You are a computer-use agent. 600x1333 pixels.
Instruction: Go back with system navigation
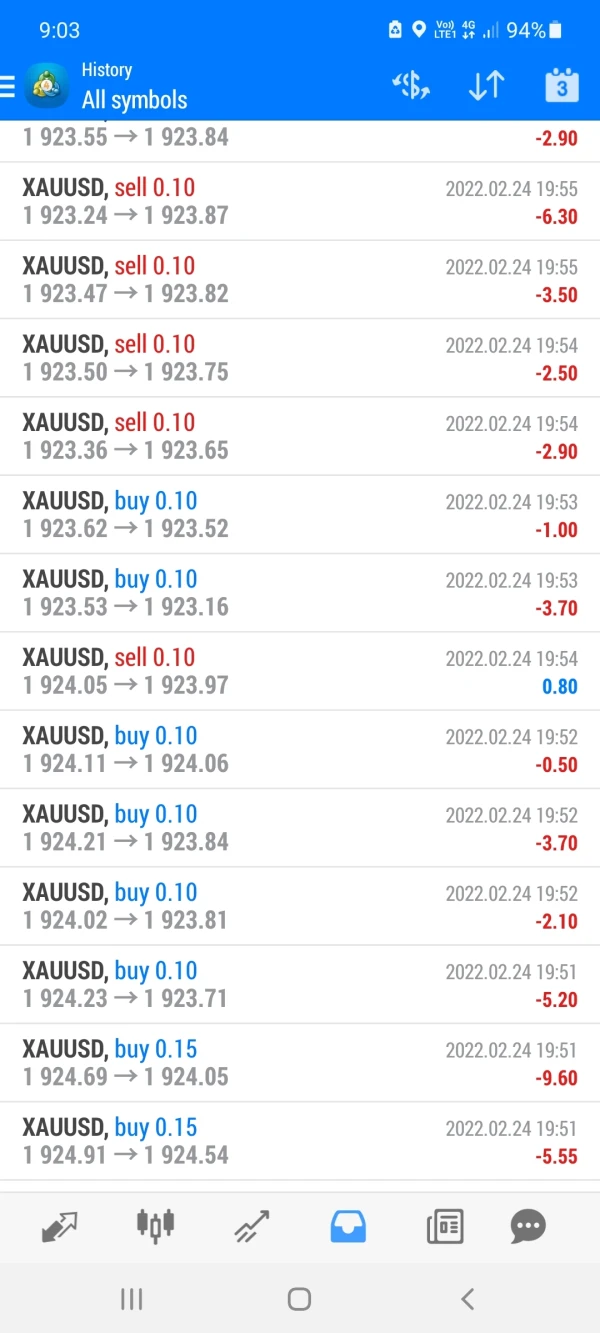467,1299
